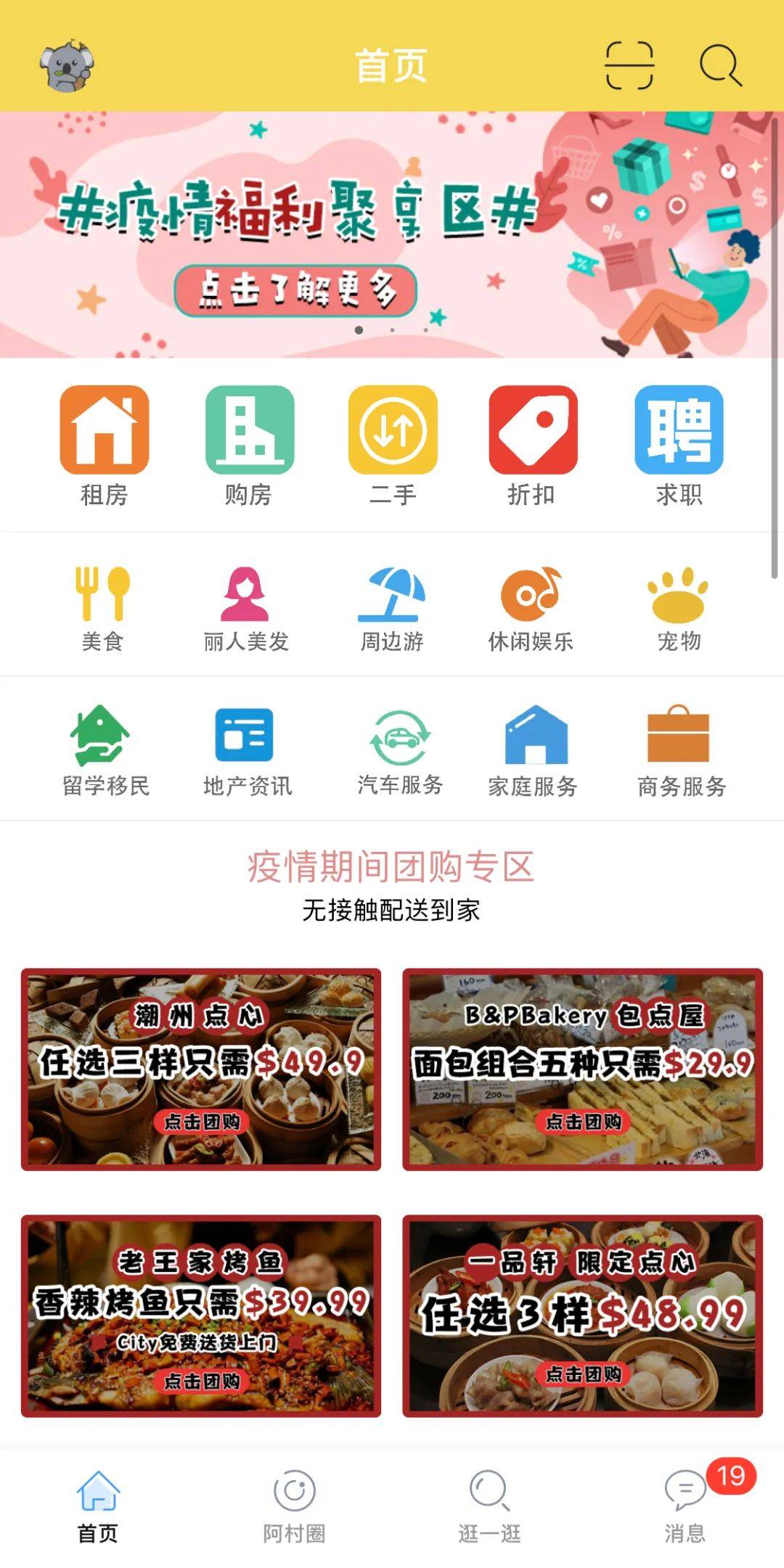The image size is (784, 1568).
Task: Open 汽车服务 category
Action: pyautogui.click(x=399, y=751)
